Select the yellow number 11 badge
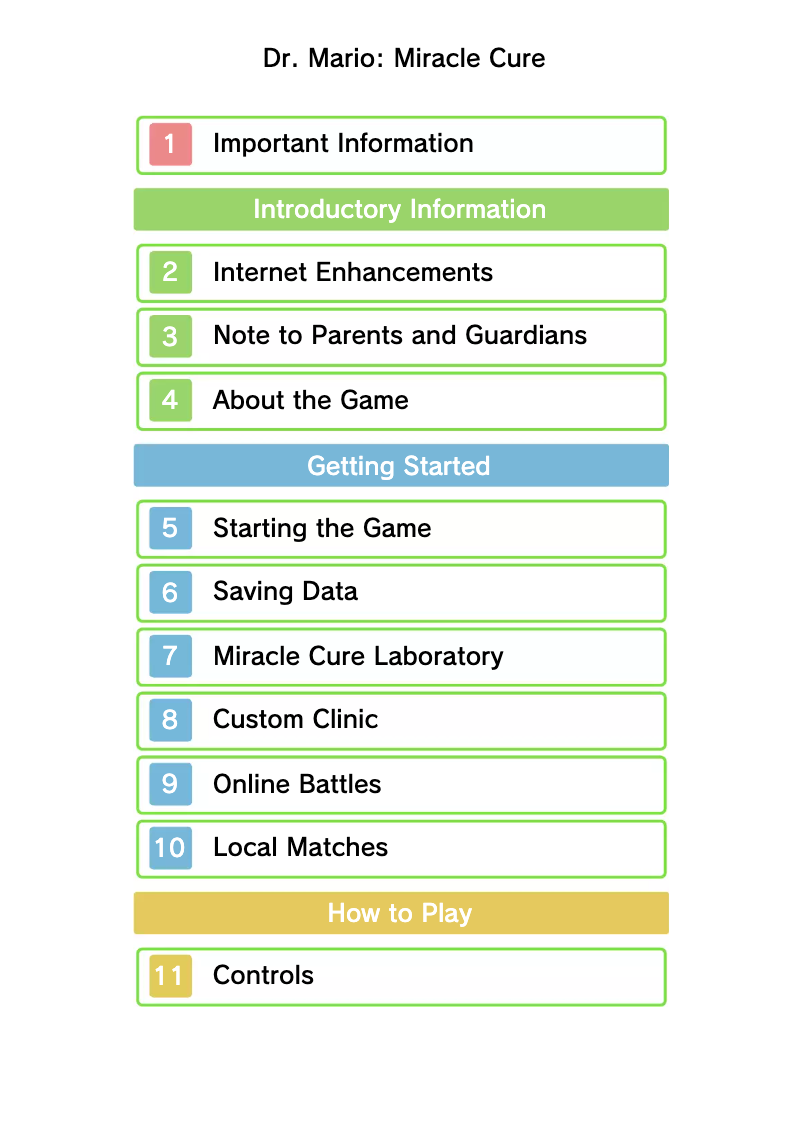This screenshot has height=1134, width=802. (168, 976)
